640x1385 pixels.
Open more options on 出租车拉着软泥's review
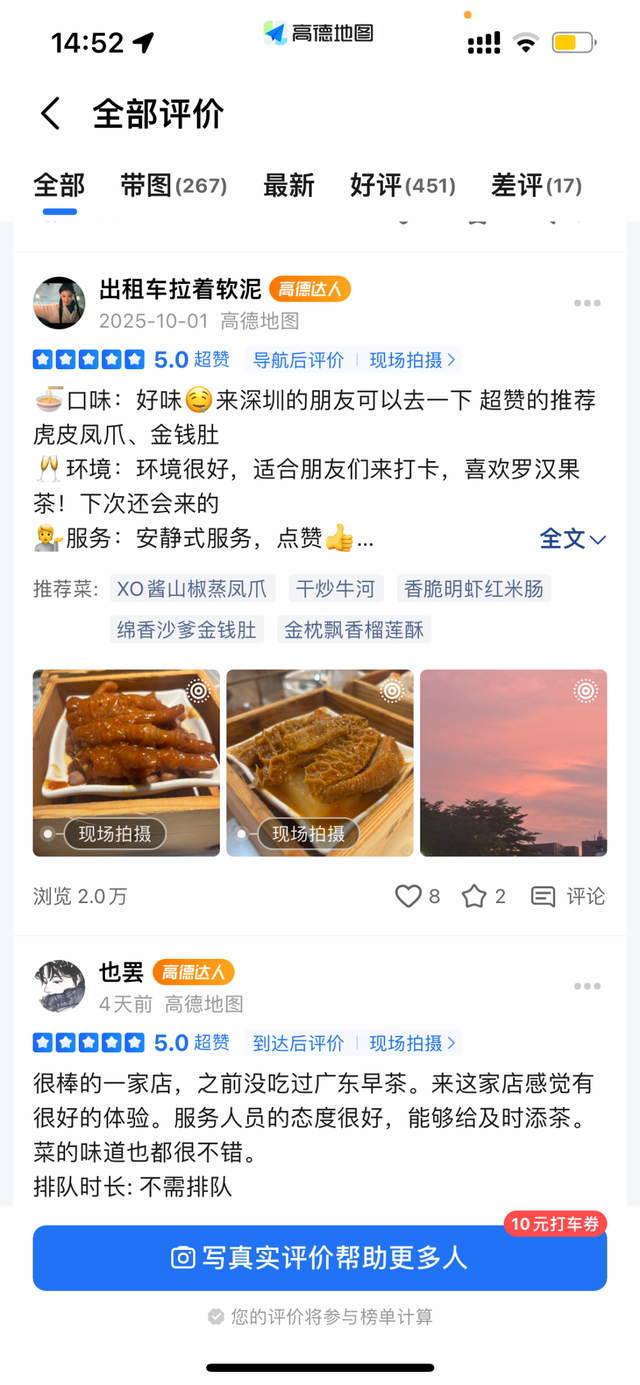point(587,303)
